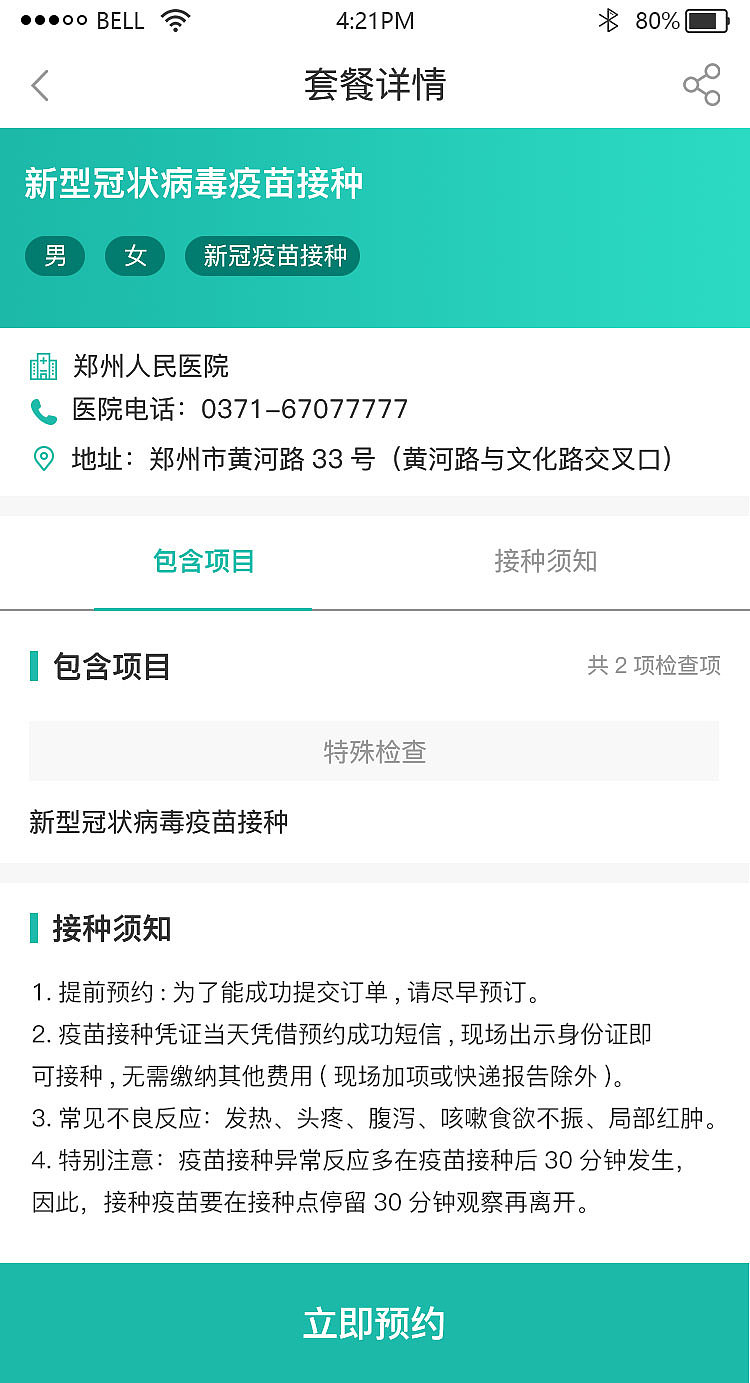Expand the 特殊检查 section

(375, 751)
